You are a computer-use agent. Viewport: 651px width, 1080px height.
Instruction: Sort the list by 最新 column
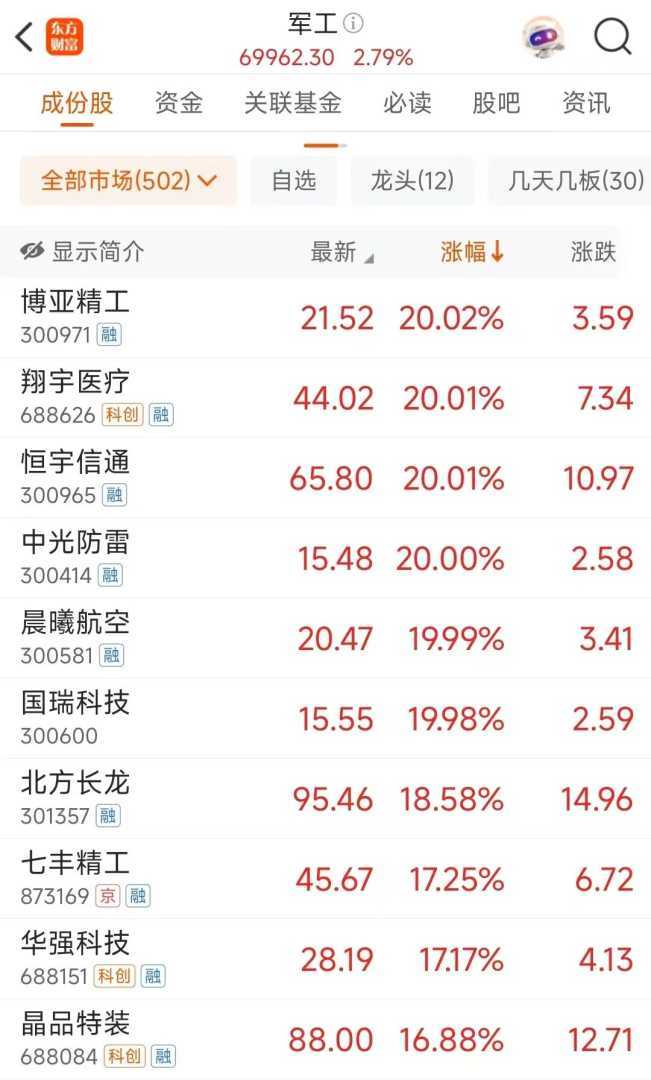click(340, 252)
